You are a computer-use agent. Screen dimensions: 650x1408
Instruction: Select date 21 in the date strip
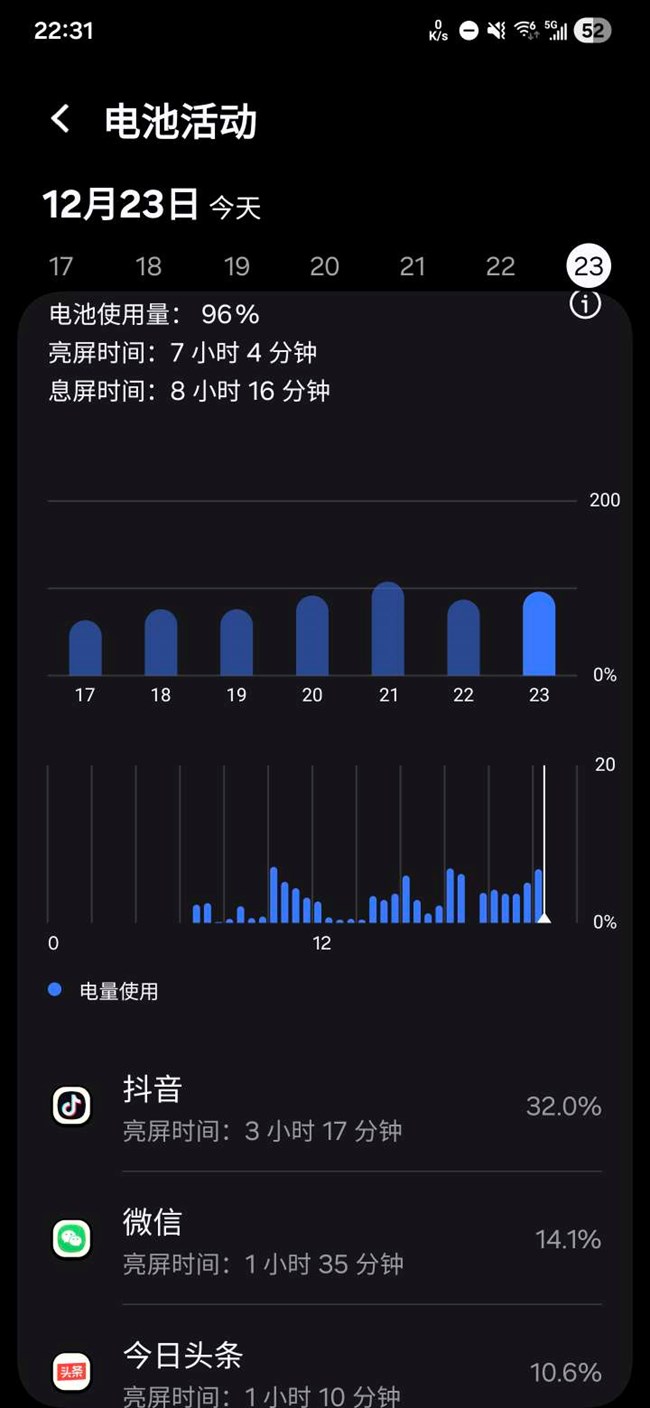(x=412, y=266)
